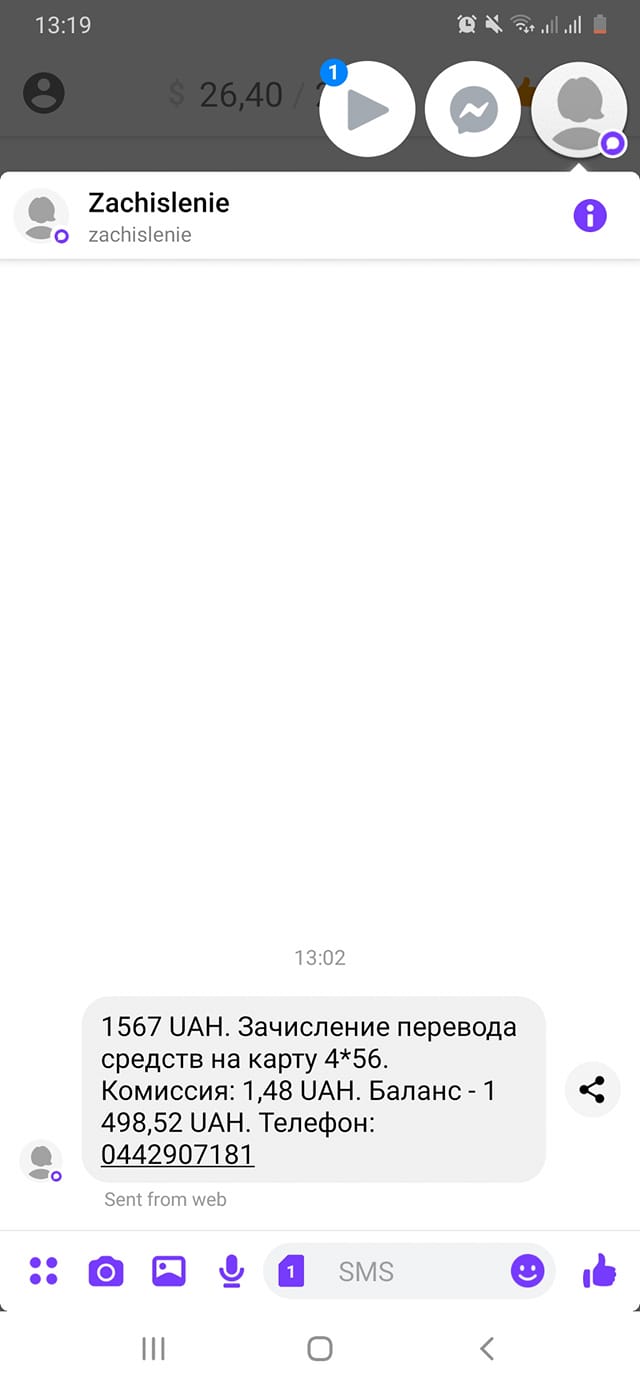Open the emoji picker
The image size is (640, 1386).
click(x=527, y=1271)
